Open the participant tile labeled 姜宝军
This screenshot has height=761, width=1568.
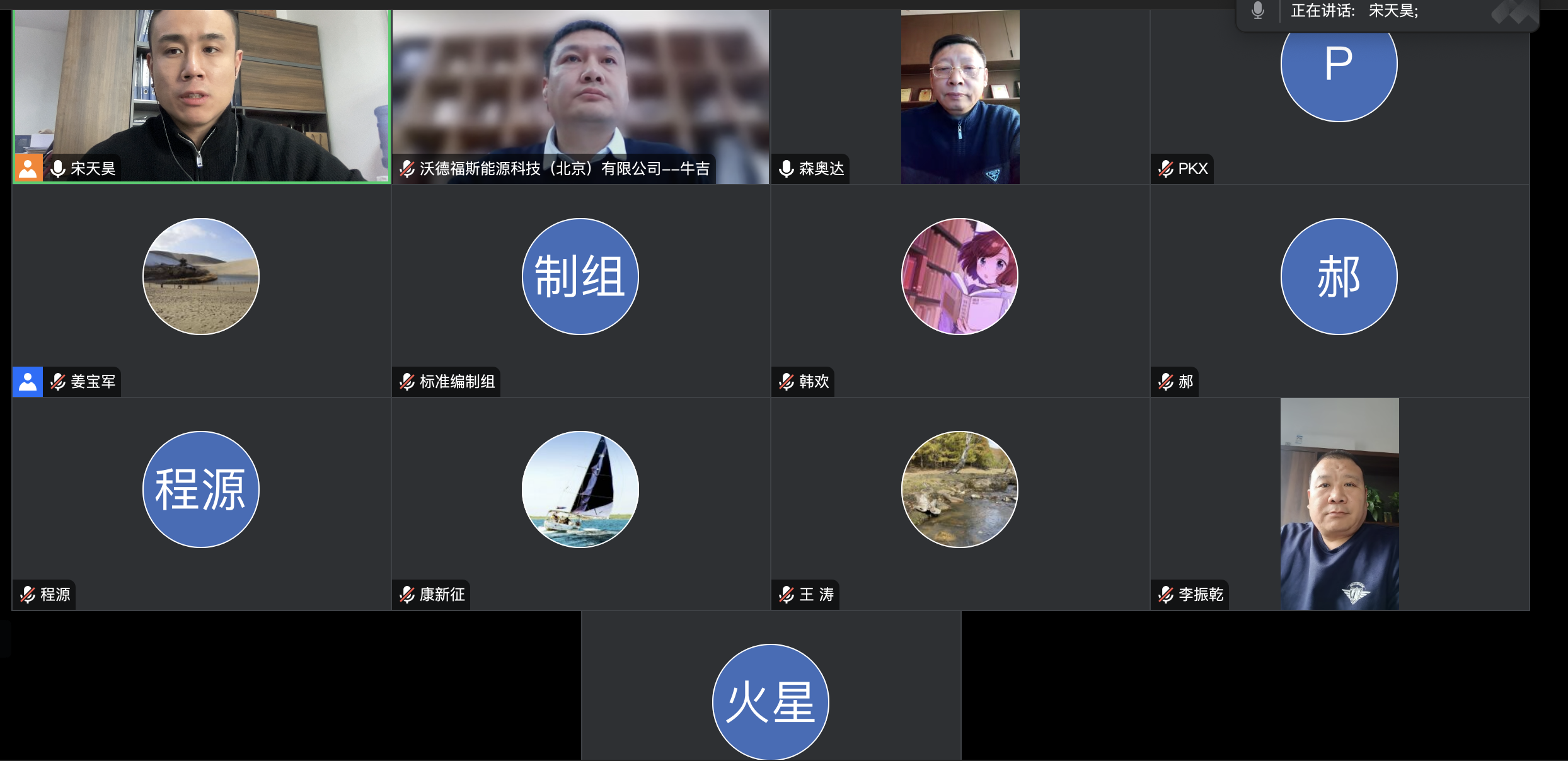click(202, 290)
